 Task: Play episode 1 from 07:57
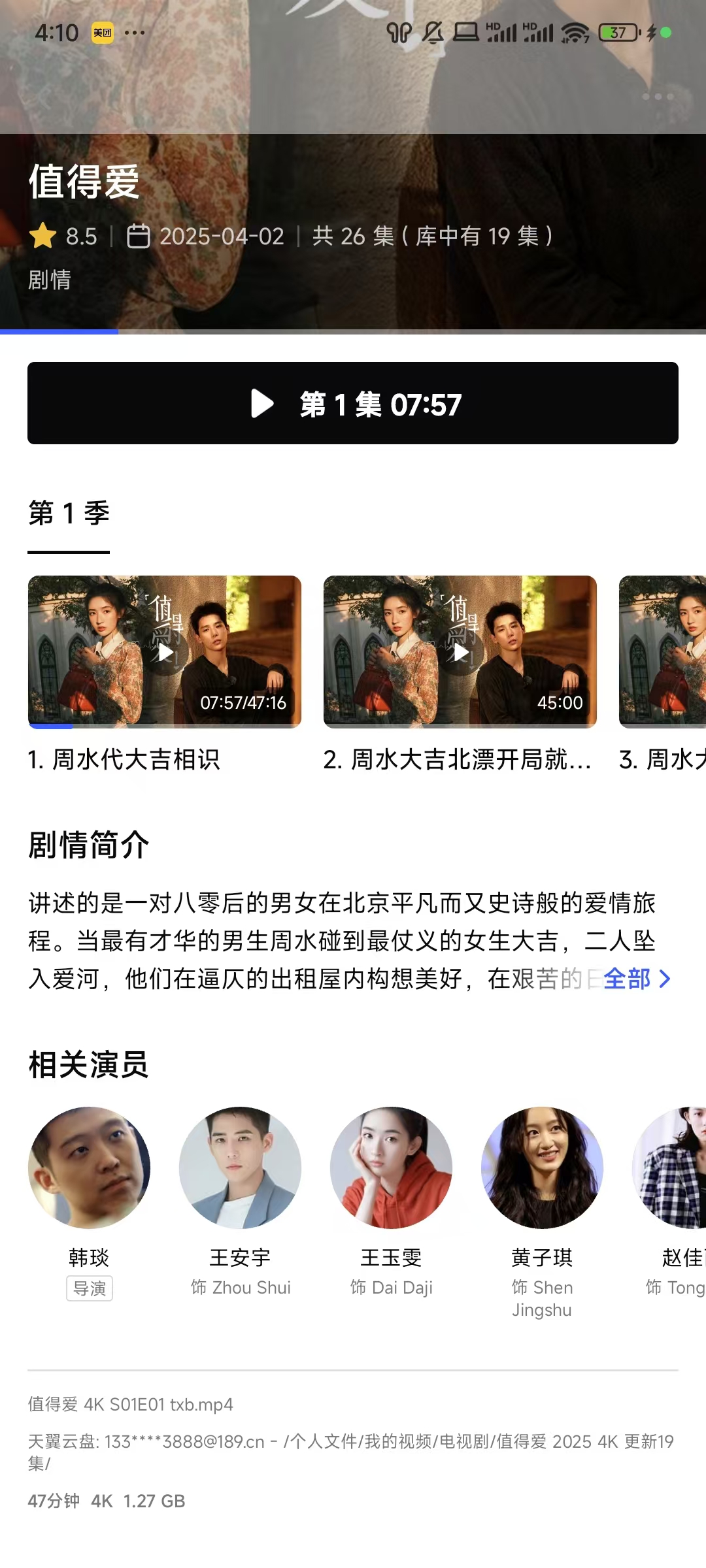point(353,403)
